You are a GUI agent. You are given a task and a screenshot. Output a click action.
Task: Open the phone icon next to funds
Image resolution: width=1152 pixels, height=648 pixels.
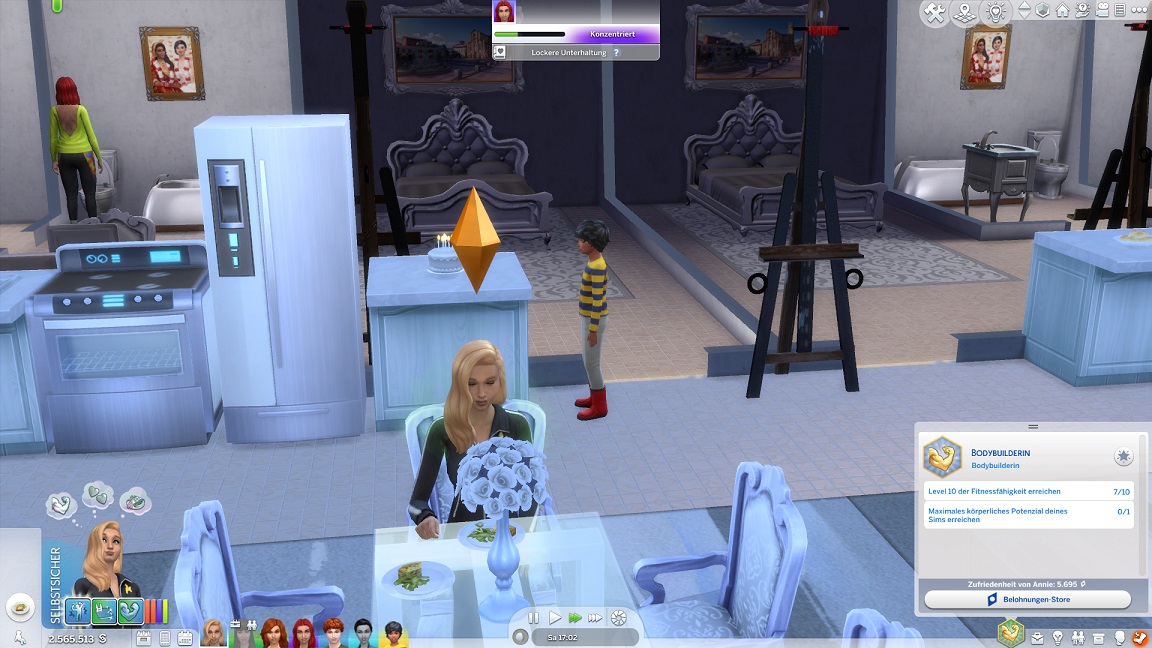coord(164,637)
